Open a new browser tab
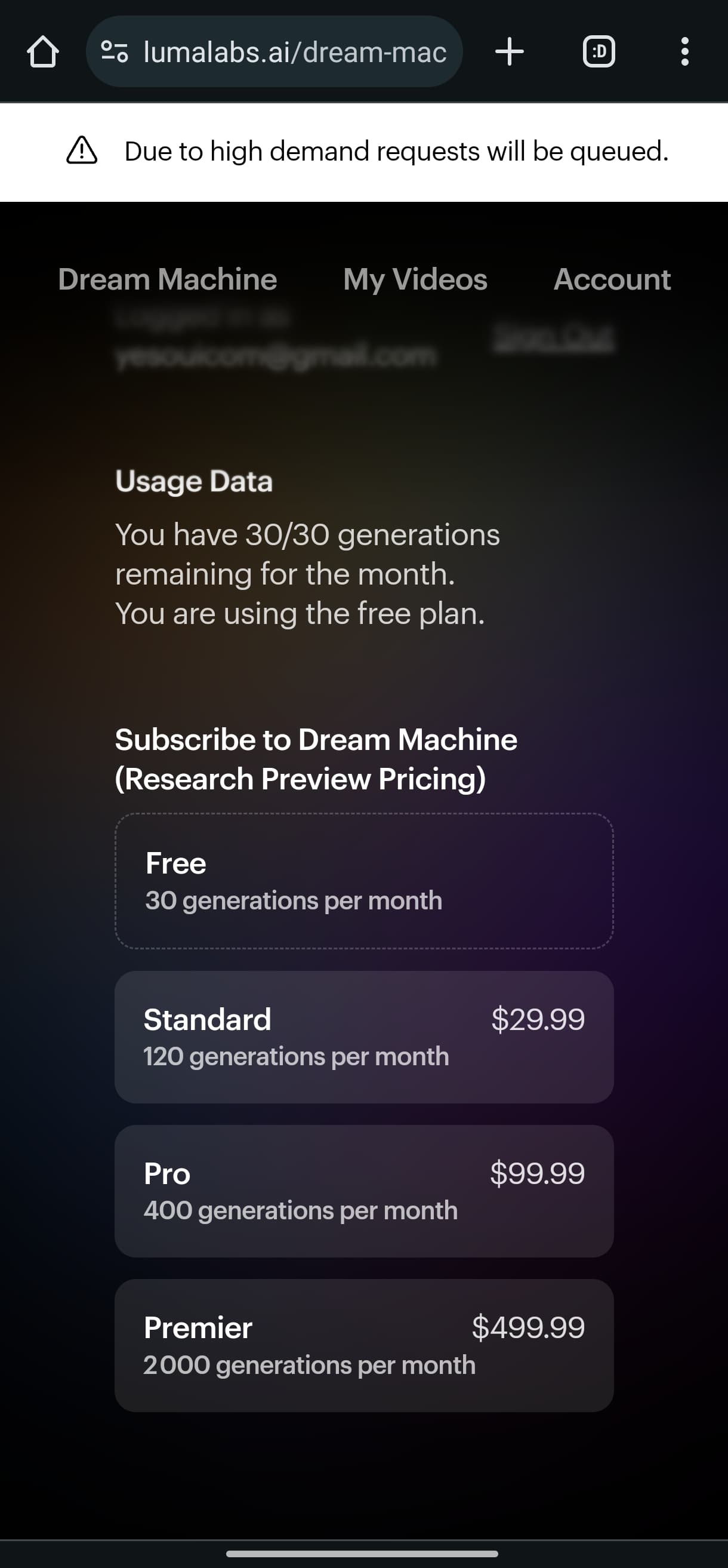The height and width of the screenshot is (1568, 728). [x=510, y=52]
